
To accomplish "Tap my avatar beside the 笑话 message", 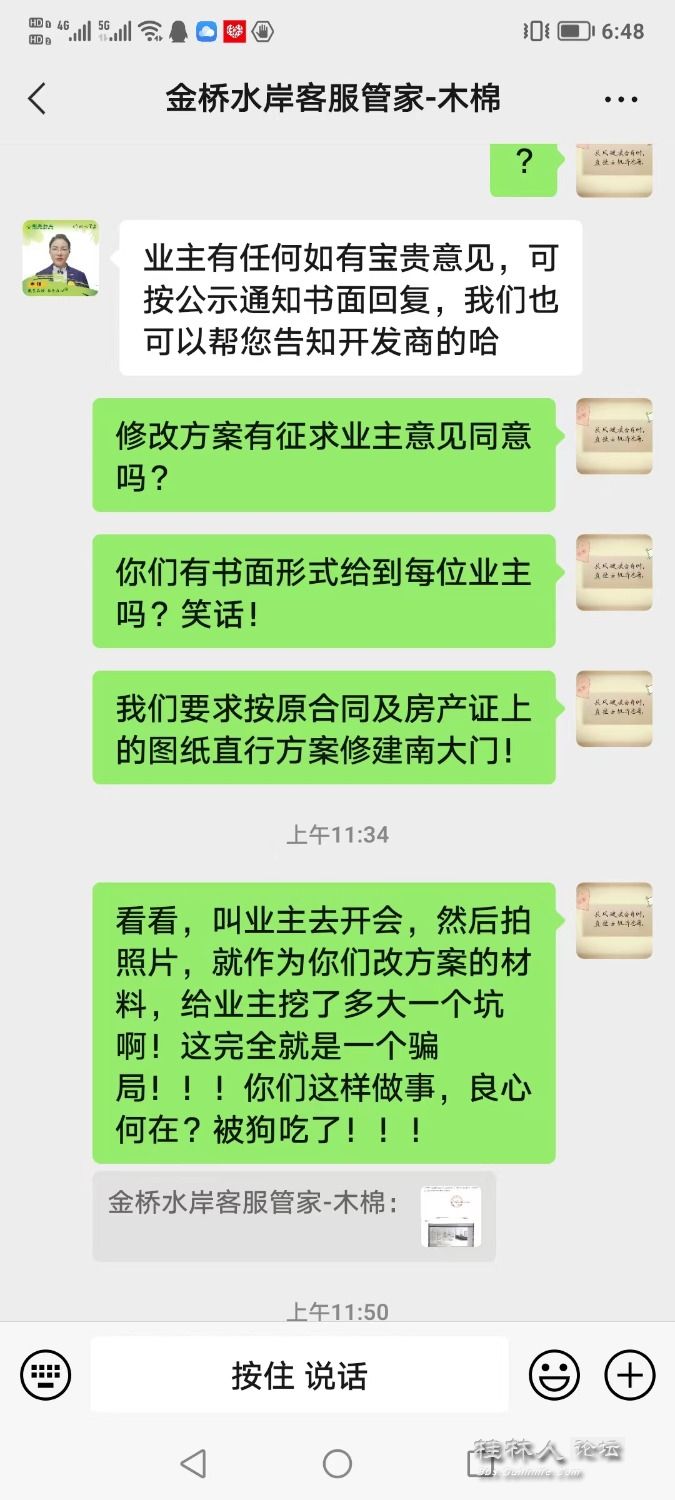I will pyautogui.click(x=614, y=572).
